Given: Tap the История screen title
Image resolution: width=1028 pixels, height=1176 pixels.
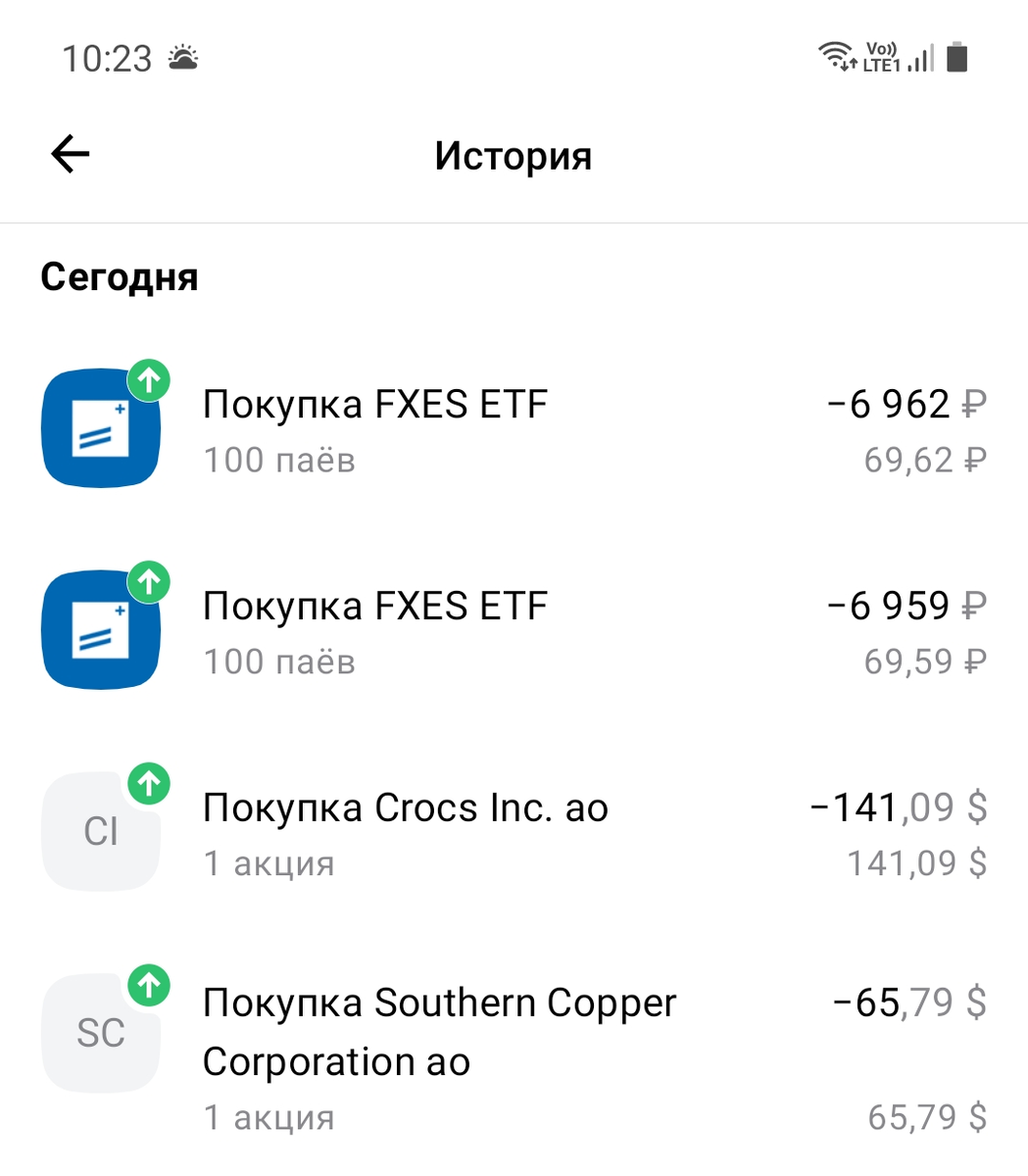Looking at the screenshot, I should (x=514, y=155).
